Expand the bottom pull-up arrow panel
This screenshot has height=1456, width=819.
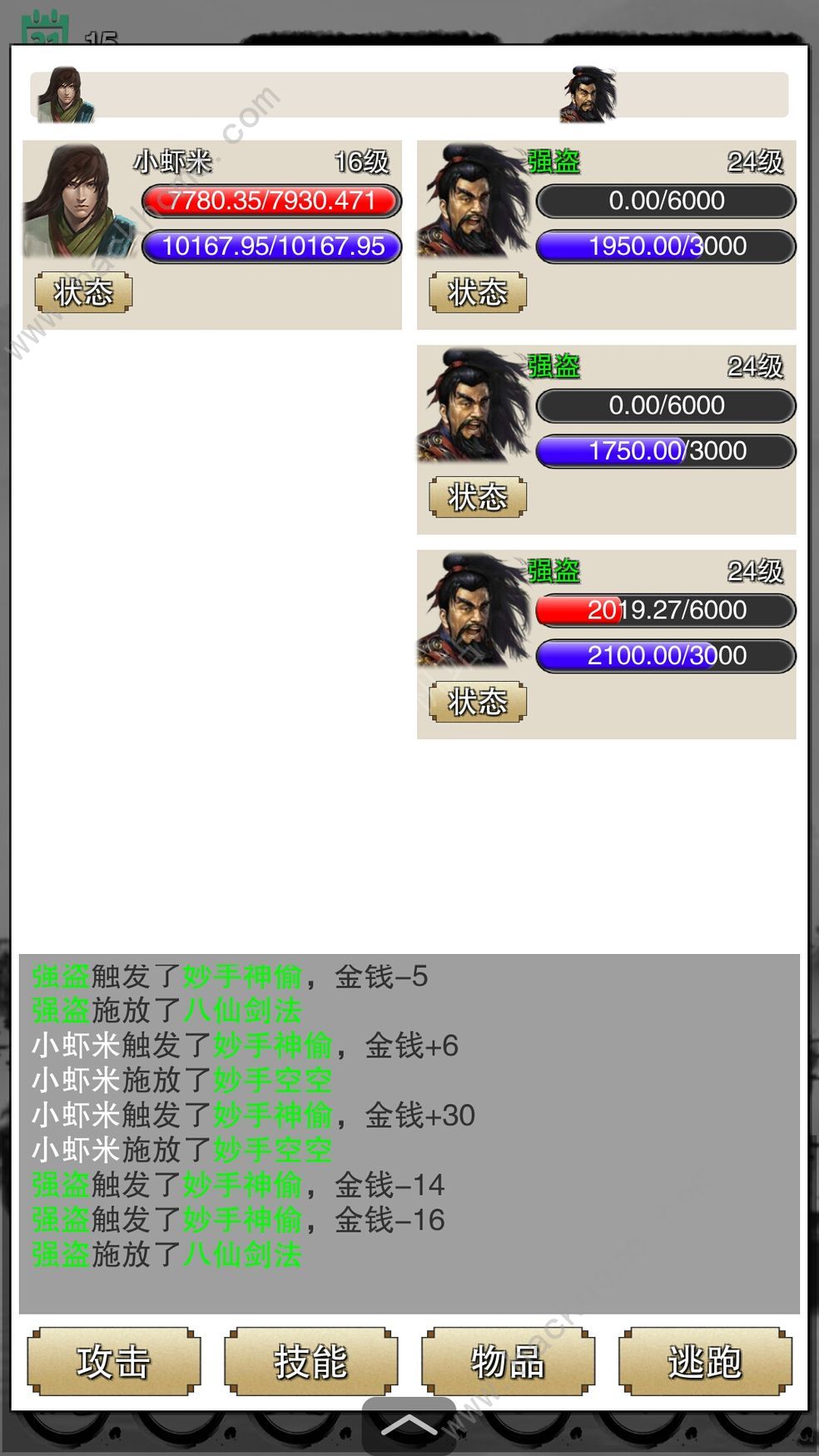409,1427
